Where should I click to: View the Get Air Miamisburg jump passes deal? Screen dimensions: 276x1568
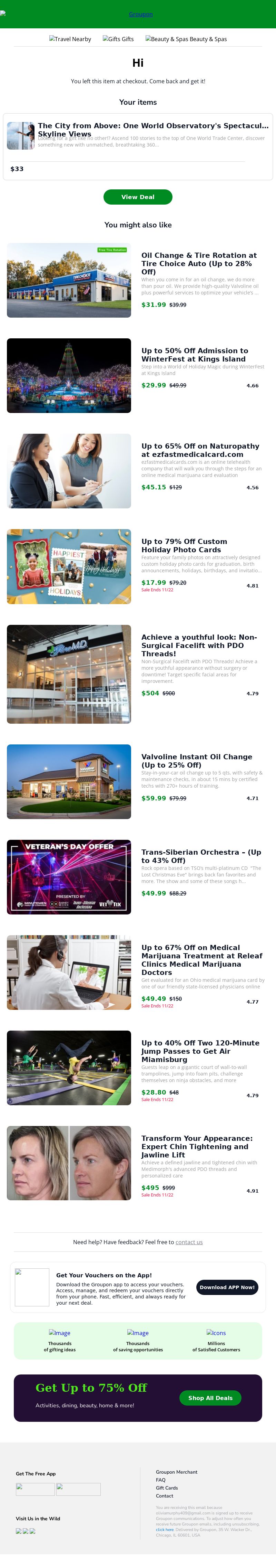click(x=200, y=1051)
